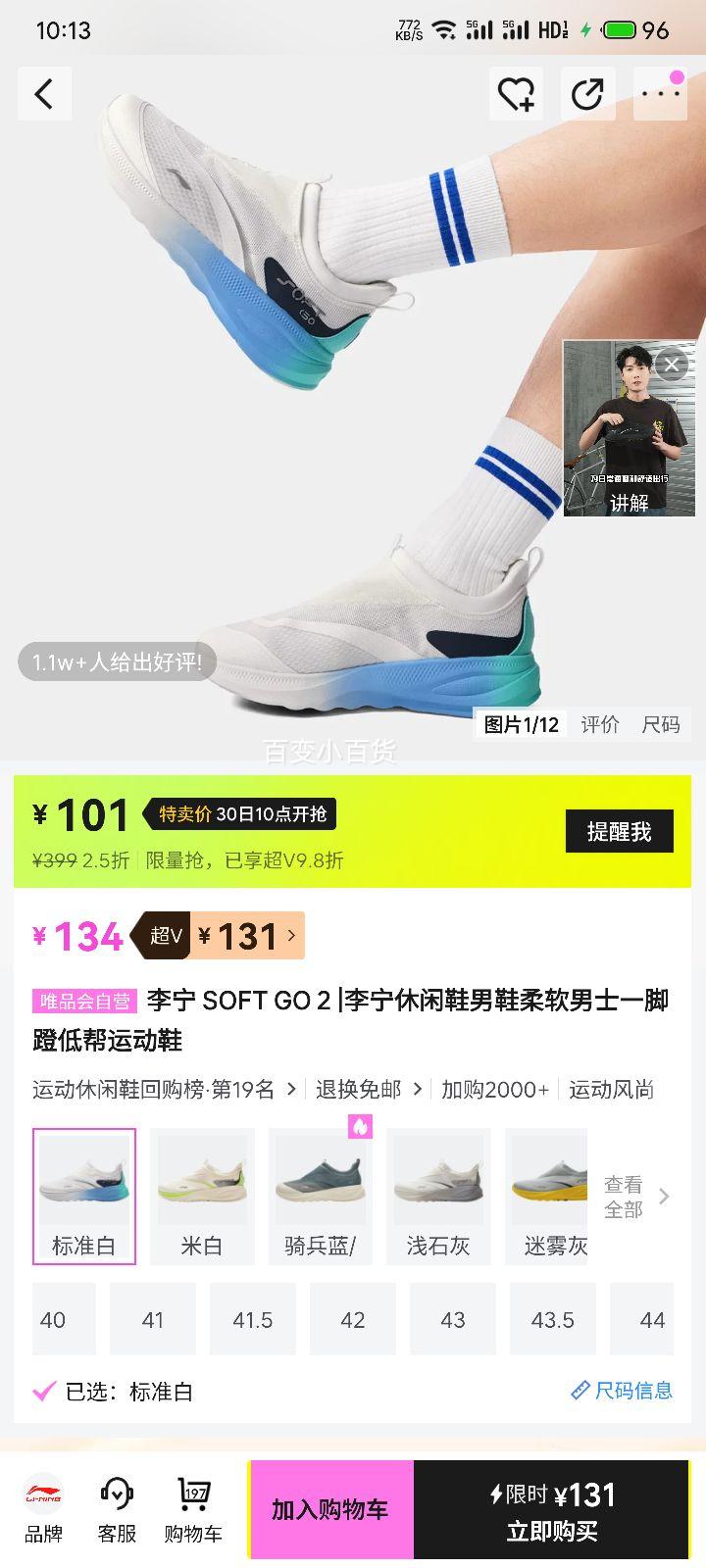Image resolution: width=706 pixels, height=1568 pixels.
Task: Tap the back arrow to exit product page
Action: tap(44, 93)
